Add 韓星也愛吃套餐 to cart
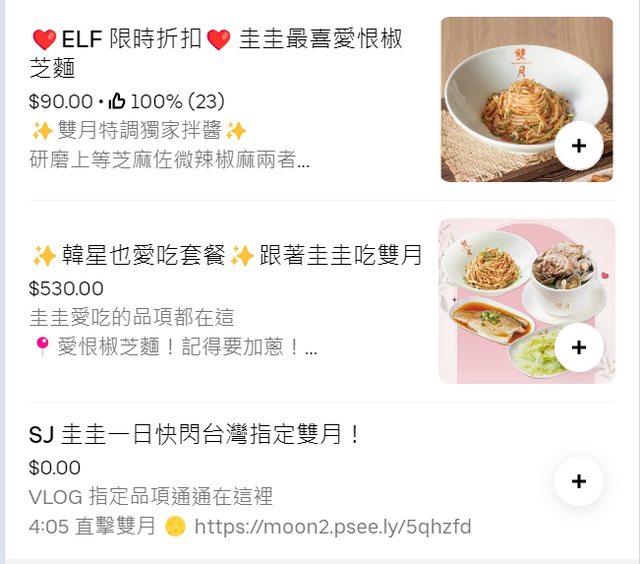 [578, 348]
